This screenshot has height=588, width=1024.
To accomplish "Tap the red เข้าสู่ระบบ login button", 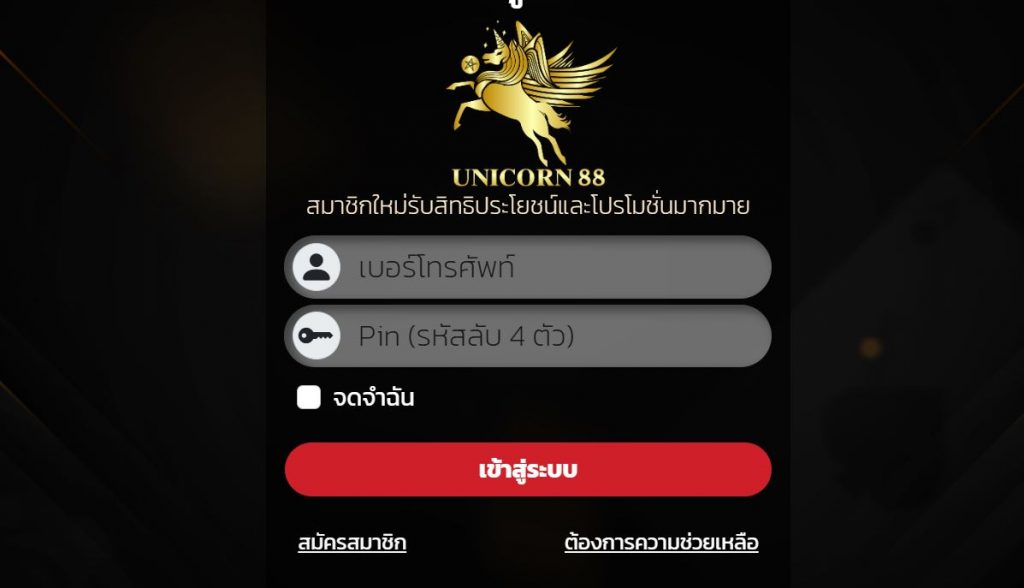I will point(528,470).
